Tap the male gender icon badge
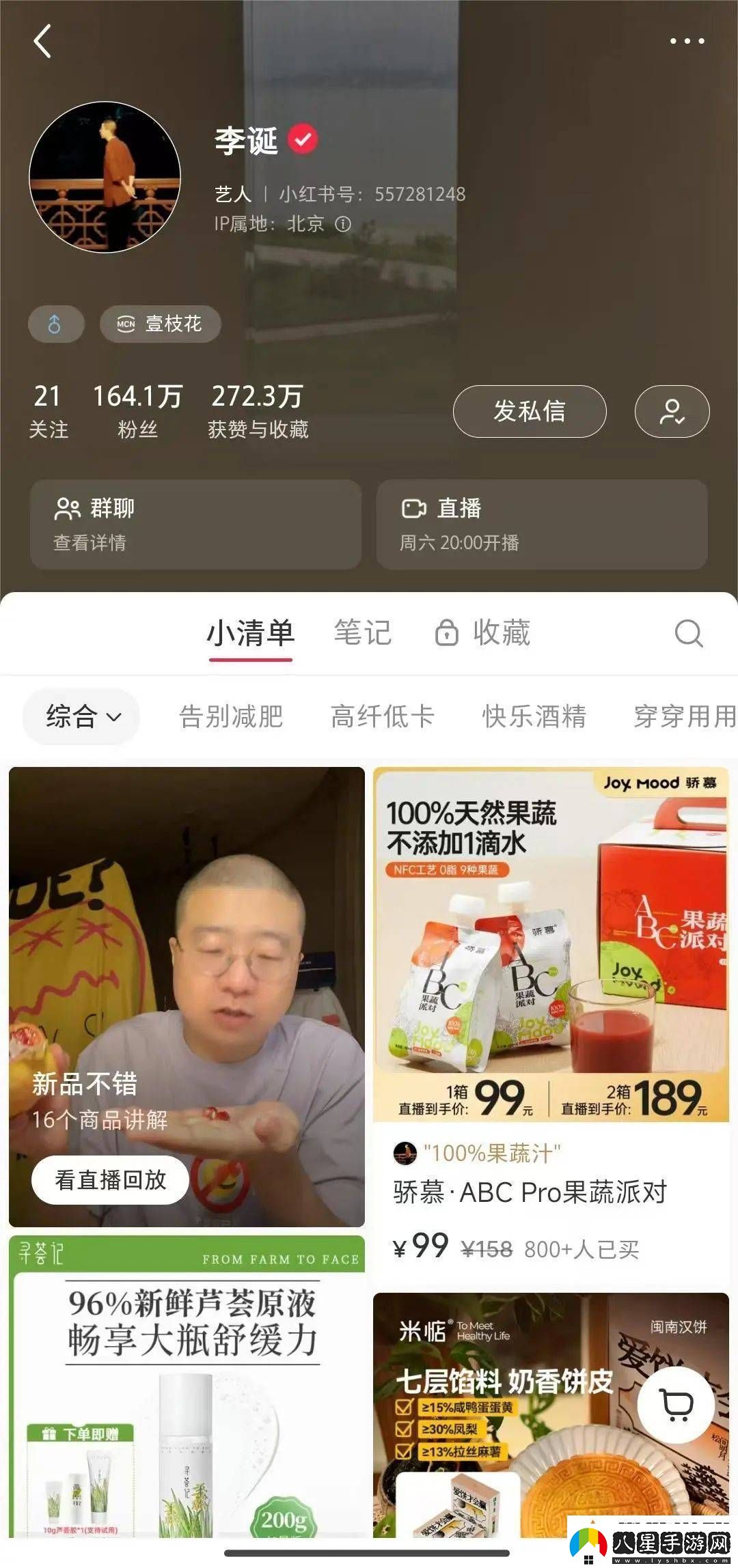 [55, 324]
